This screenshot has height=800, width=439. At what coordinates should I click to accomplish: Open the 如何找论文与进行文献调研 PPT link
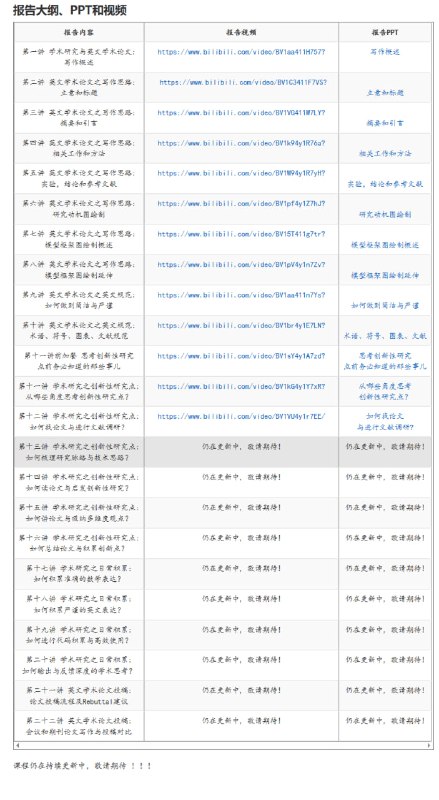pyautogui.click(x=385, y=421)
